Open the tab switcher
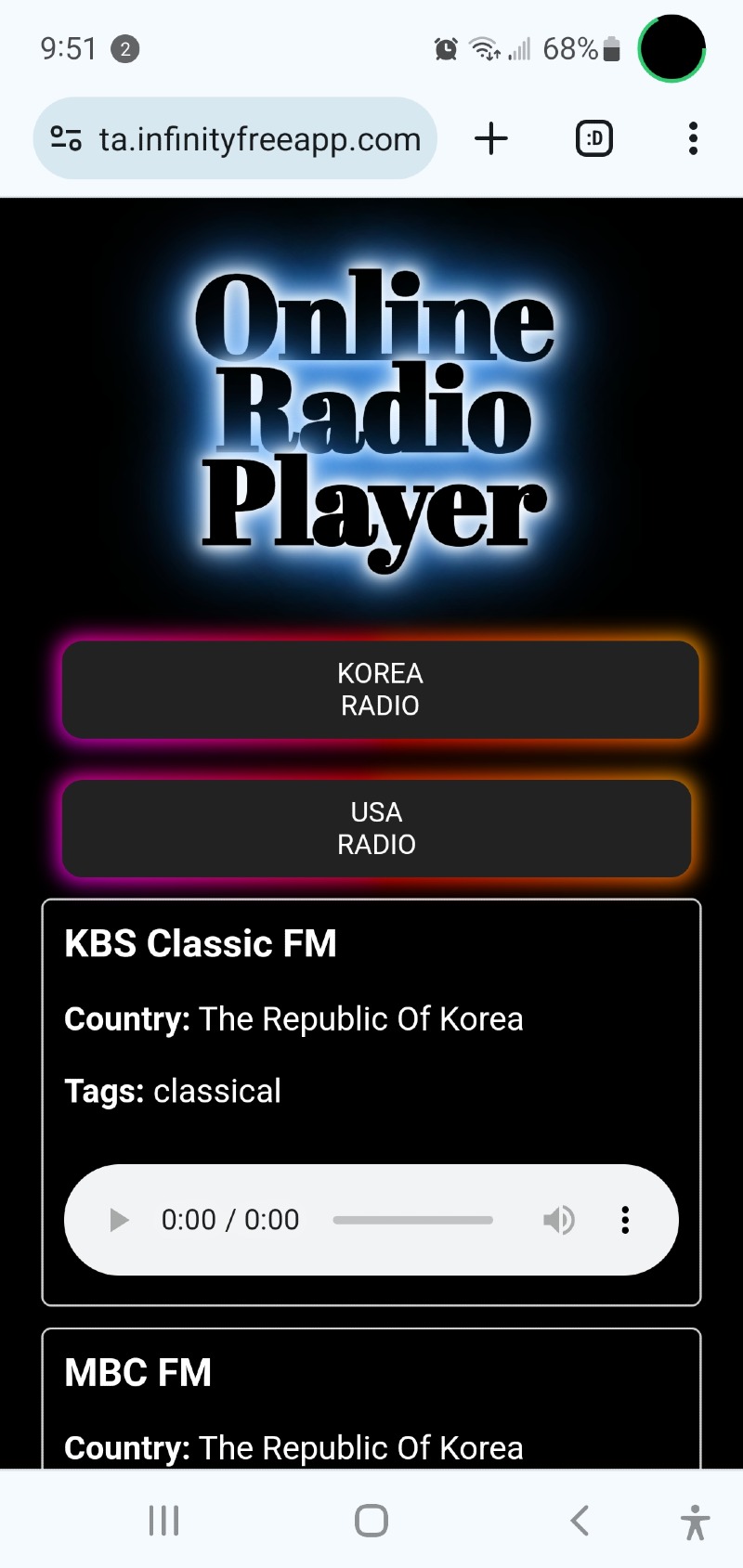Image resolution: width=743 pixels, height=1568 pixels. coord(594,139)
